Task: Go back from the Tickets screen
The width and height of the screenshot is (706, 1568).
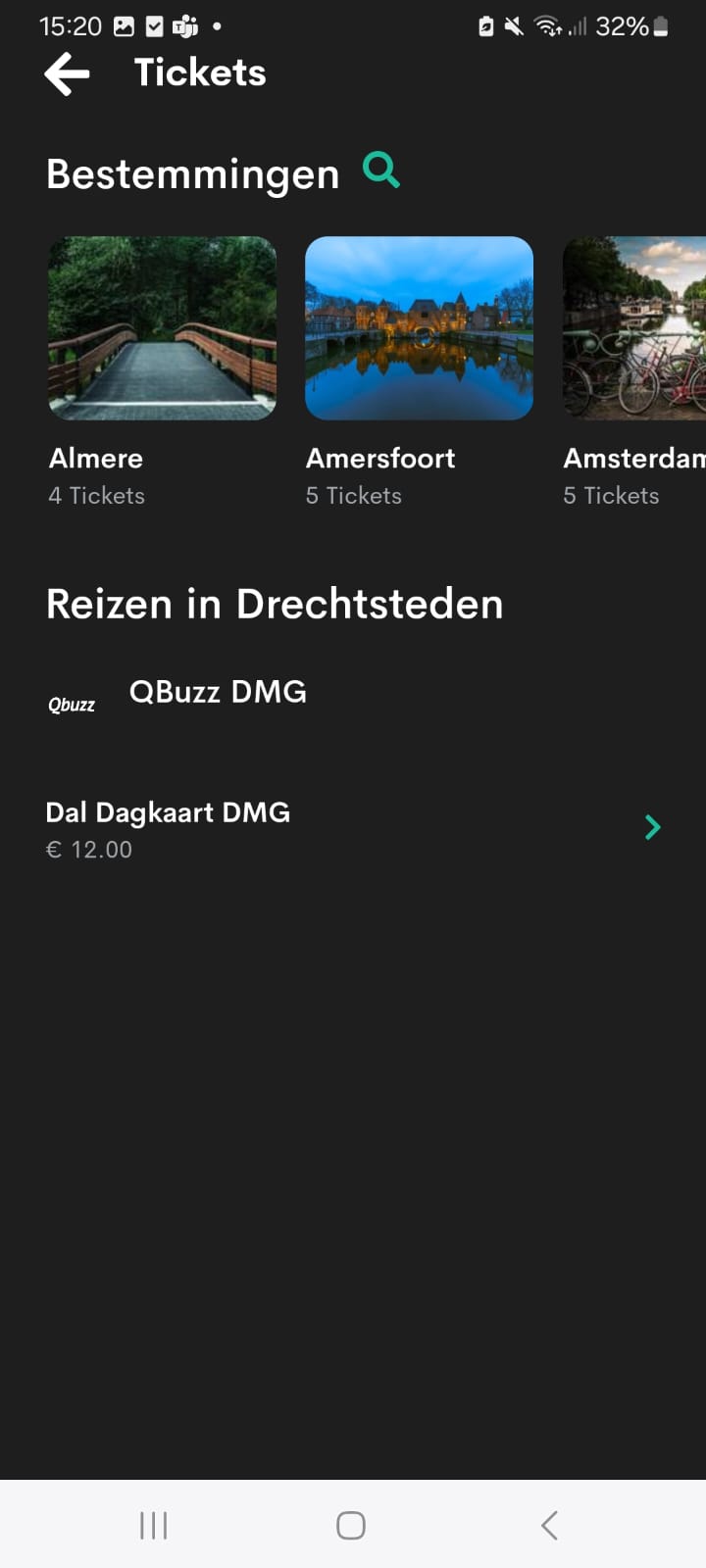Action: pos(67,73)
